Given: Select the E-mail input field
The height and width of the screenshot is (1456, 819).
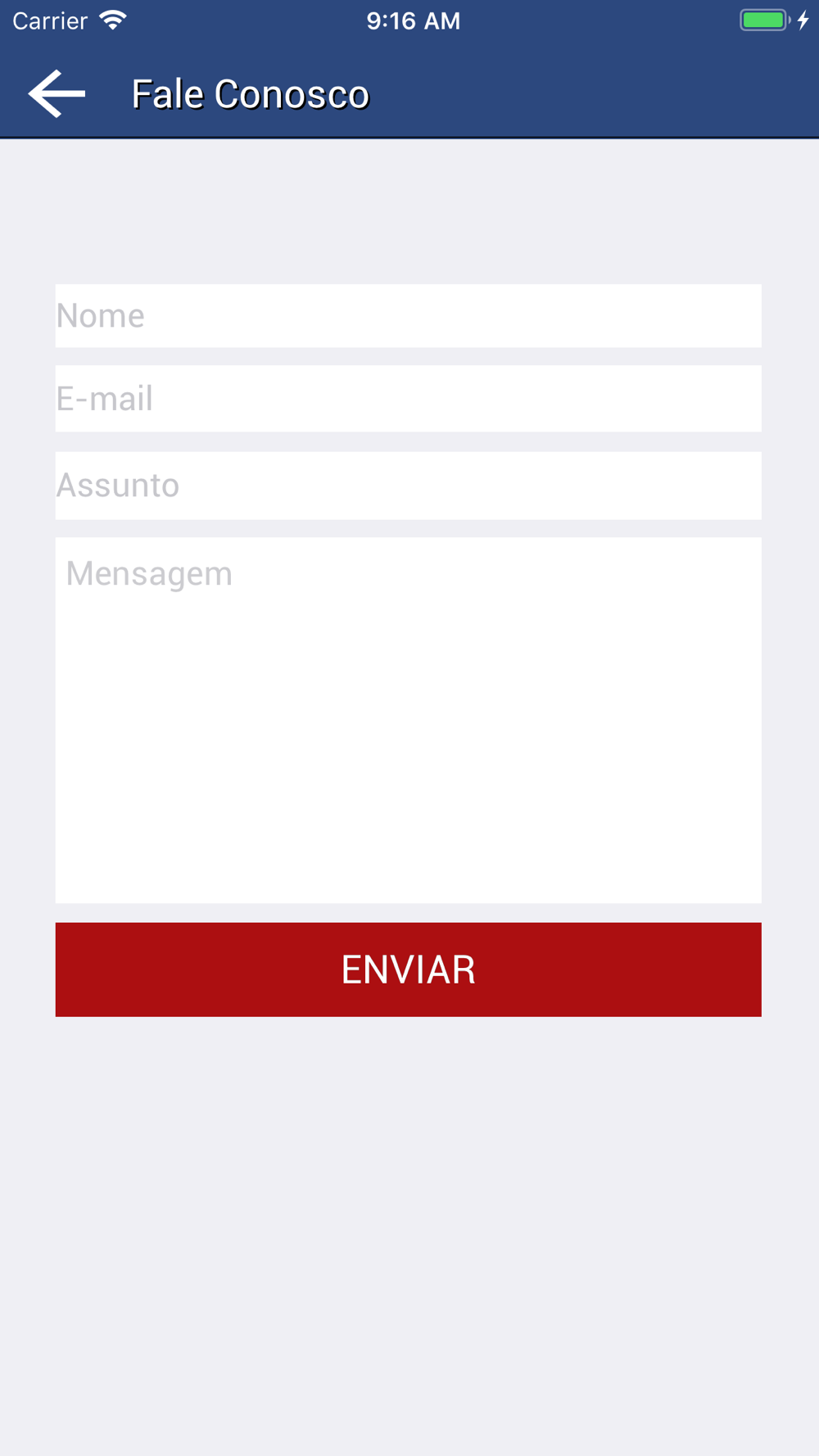Looking at the screenshot, I should (408, 399).
